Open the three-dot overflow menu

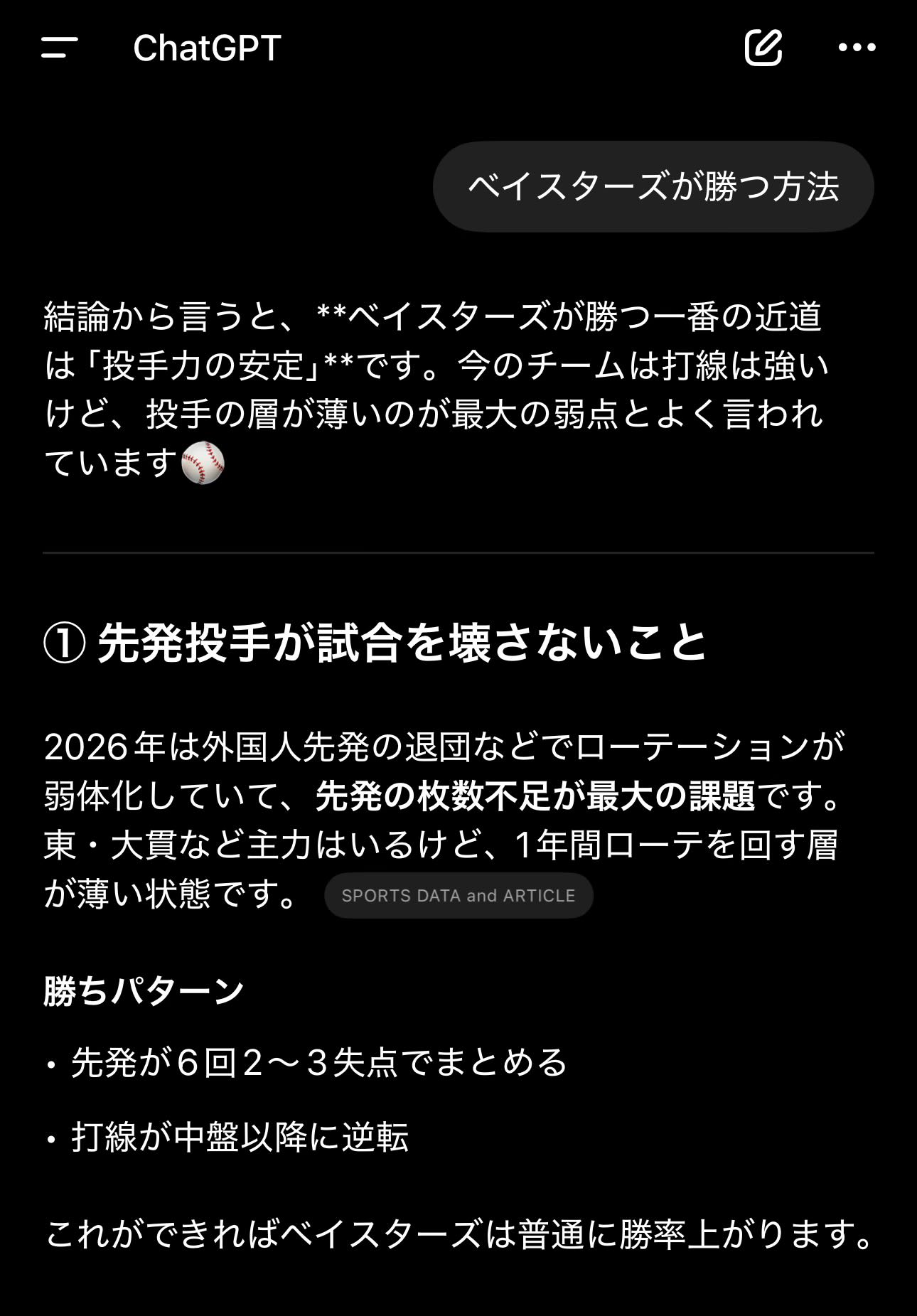pyautogui.click(x=857, y=48)
